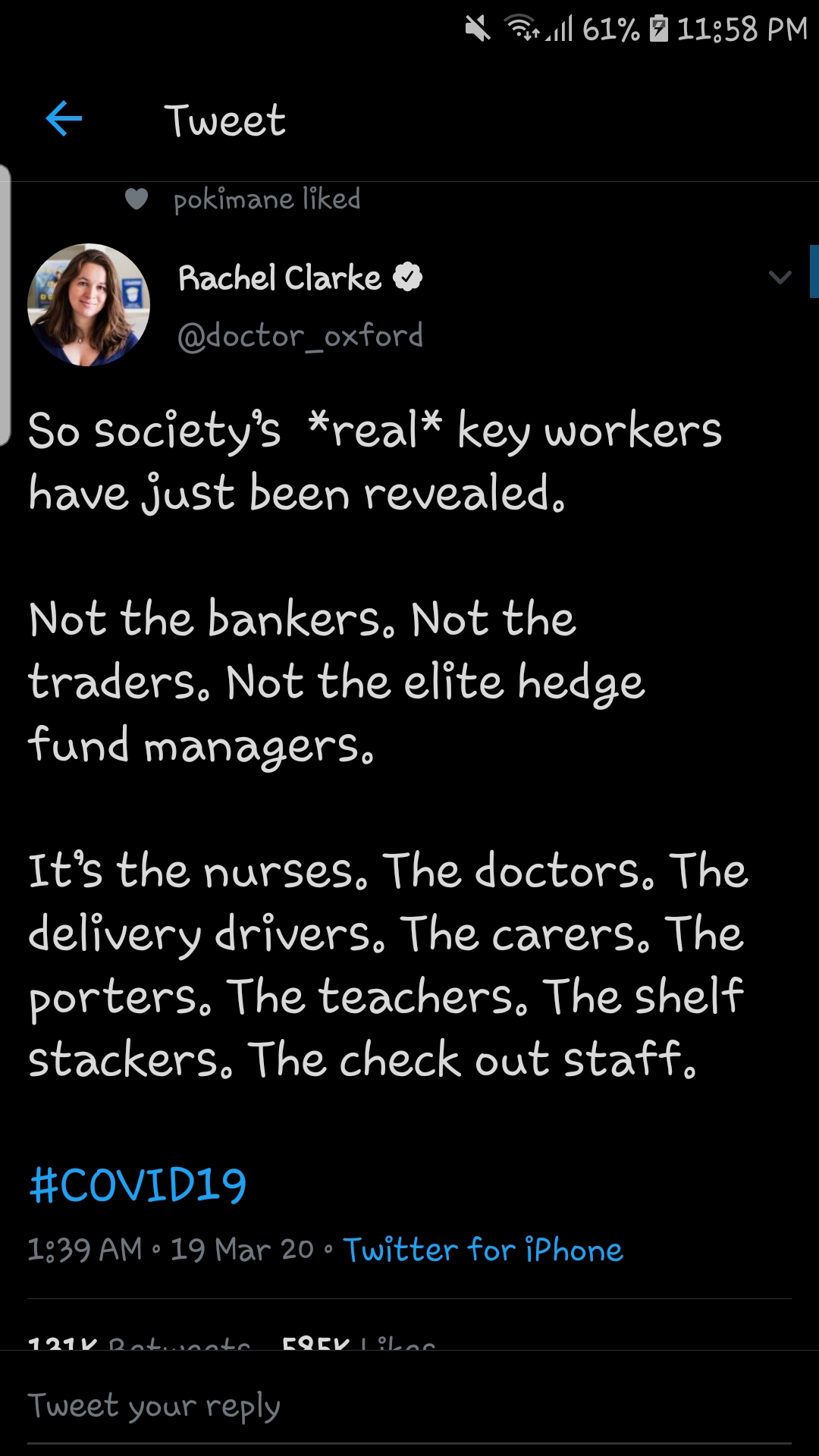Viewport: 819px width, 1456px height.
Task: Expand the tweet options chevron
Action: pos(780,278)
